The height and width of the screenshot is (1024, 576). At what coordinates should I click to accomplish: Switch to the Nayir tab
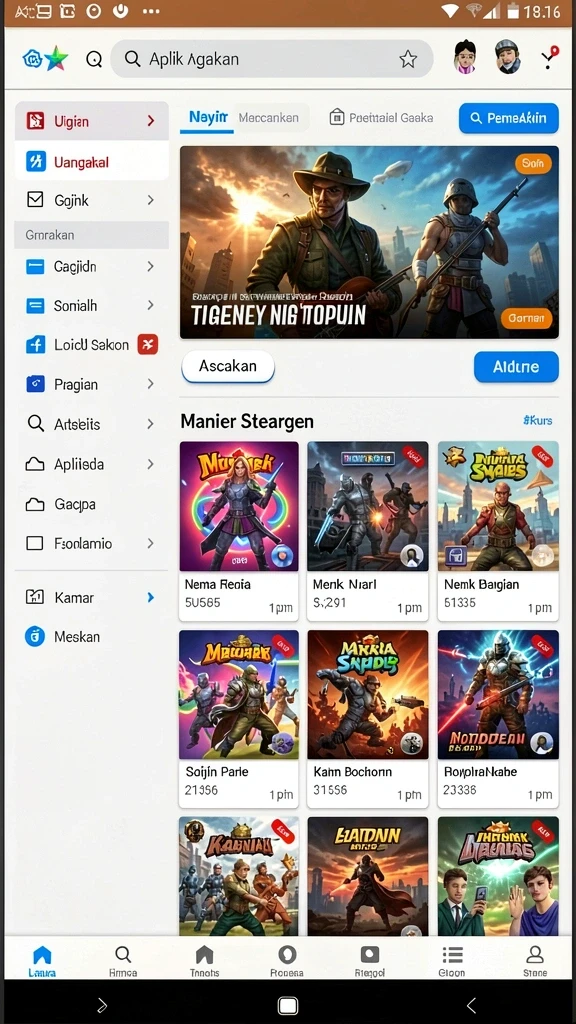click(208, 118)
